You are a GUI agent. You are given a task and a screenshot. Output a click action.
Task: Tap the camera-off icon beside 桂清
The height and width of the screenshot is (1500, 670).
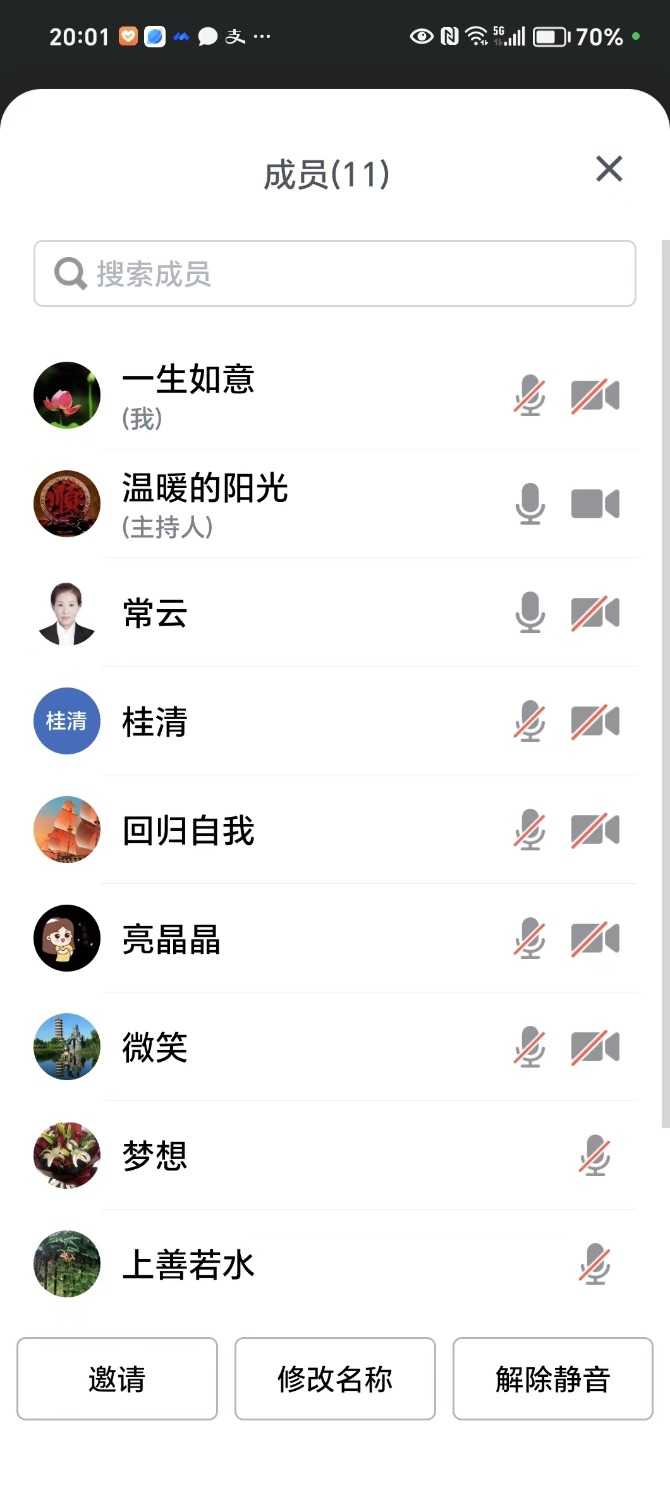pos(595,722)
